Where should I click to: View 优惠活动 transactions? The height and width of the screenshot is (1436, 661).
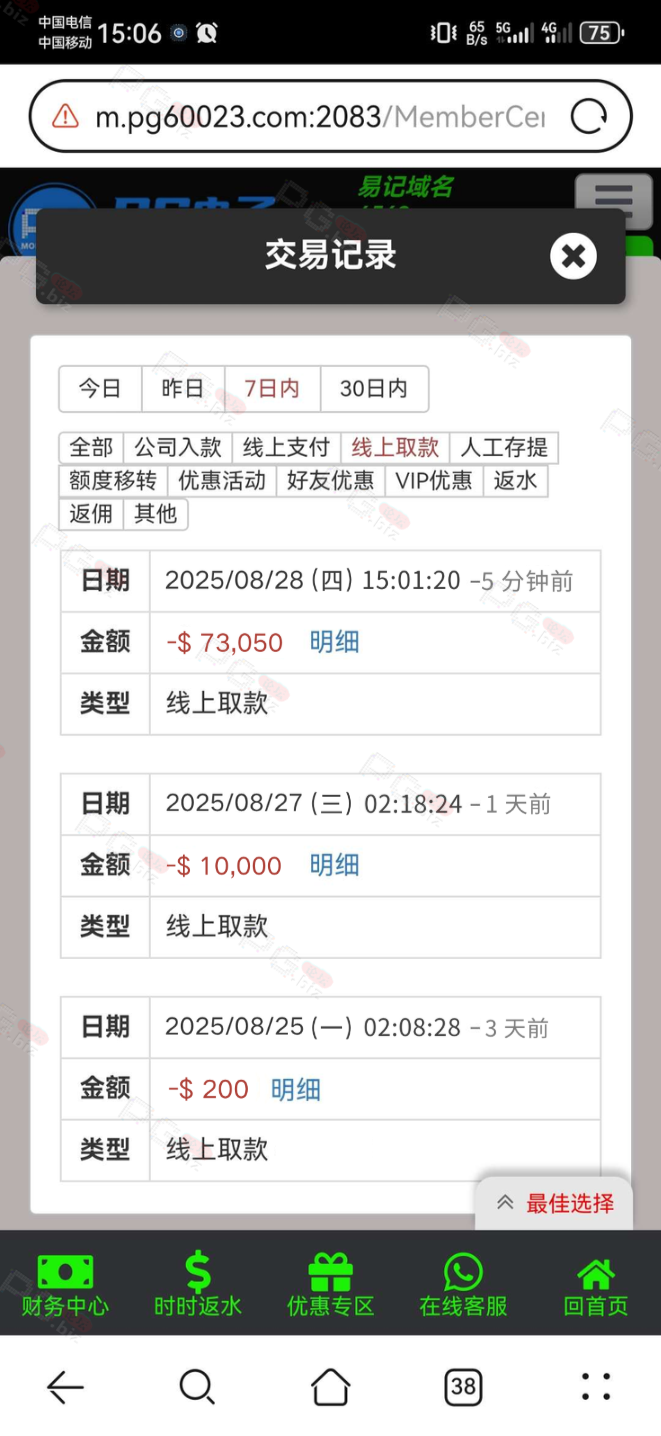(x=222, y=481)
